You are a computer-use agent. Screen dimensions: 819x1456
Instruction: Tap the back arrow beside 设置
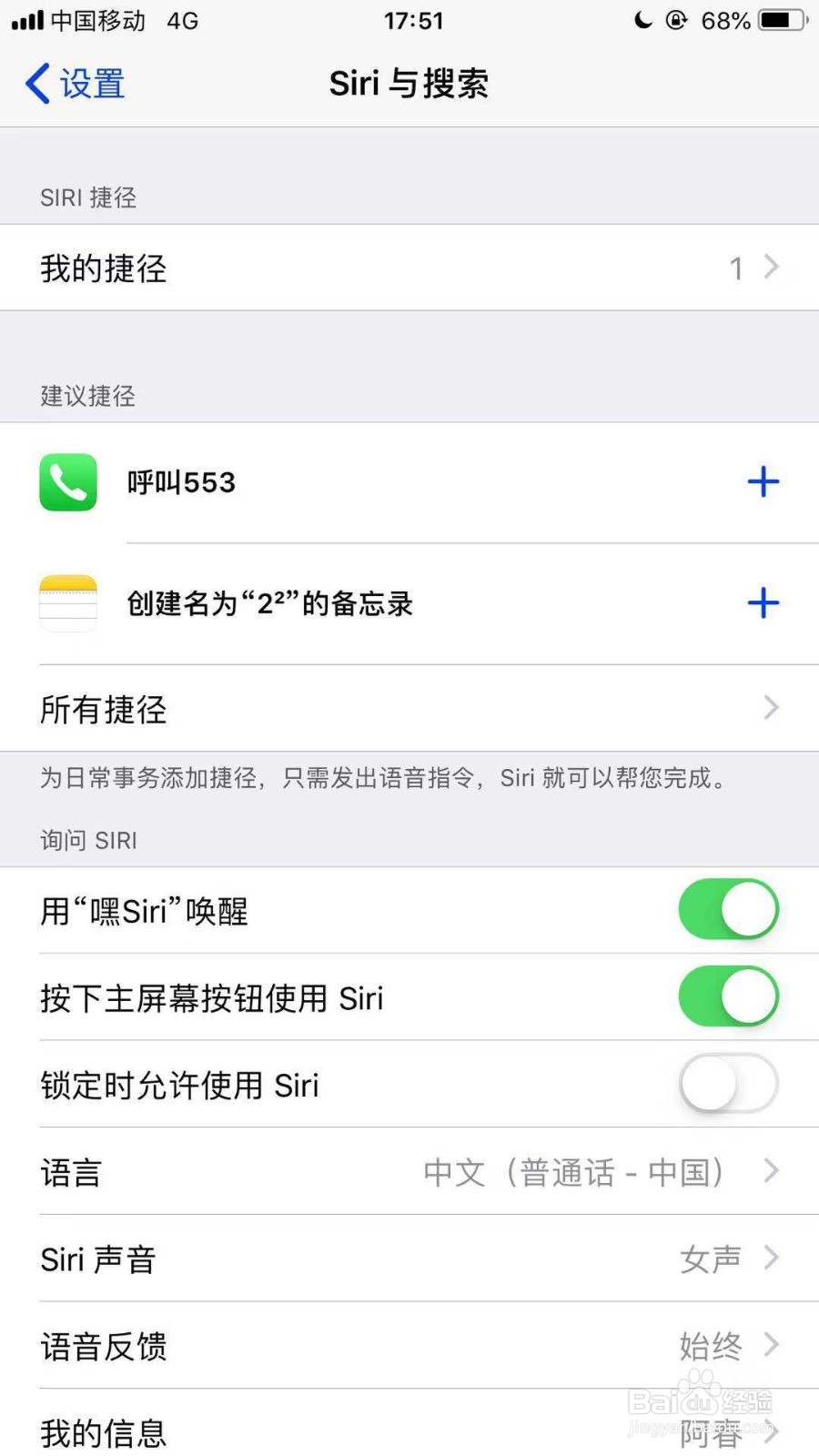click(35, 83)
